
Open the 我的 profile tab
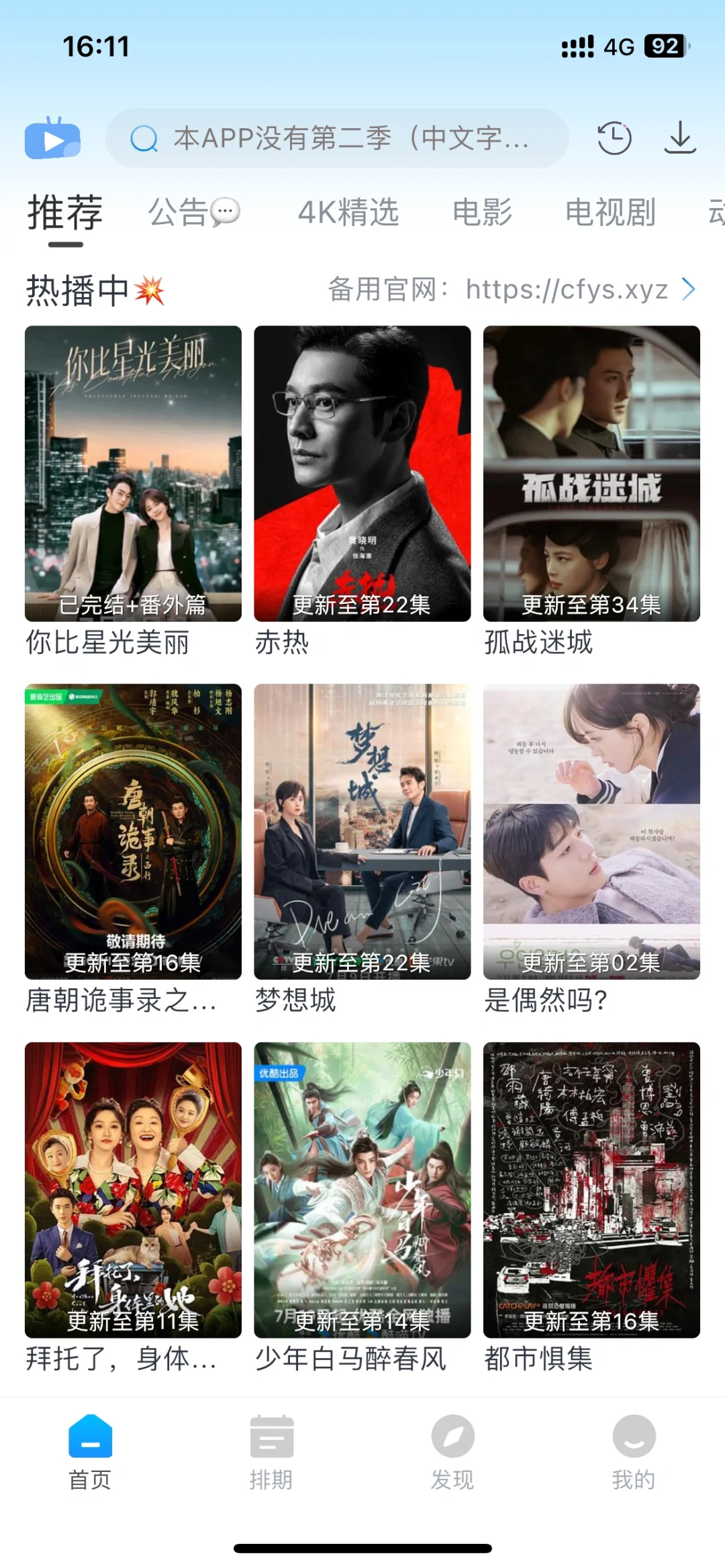click(634, 1452)
